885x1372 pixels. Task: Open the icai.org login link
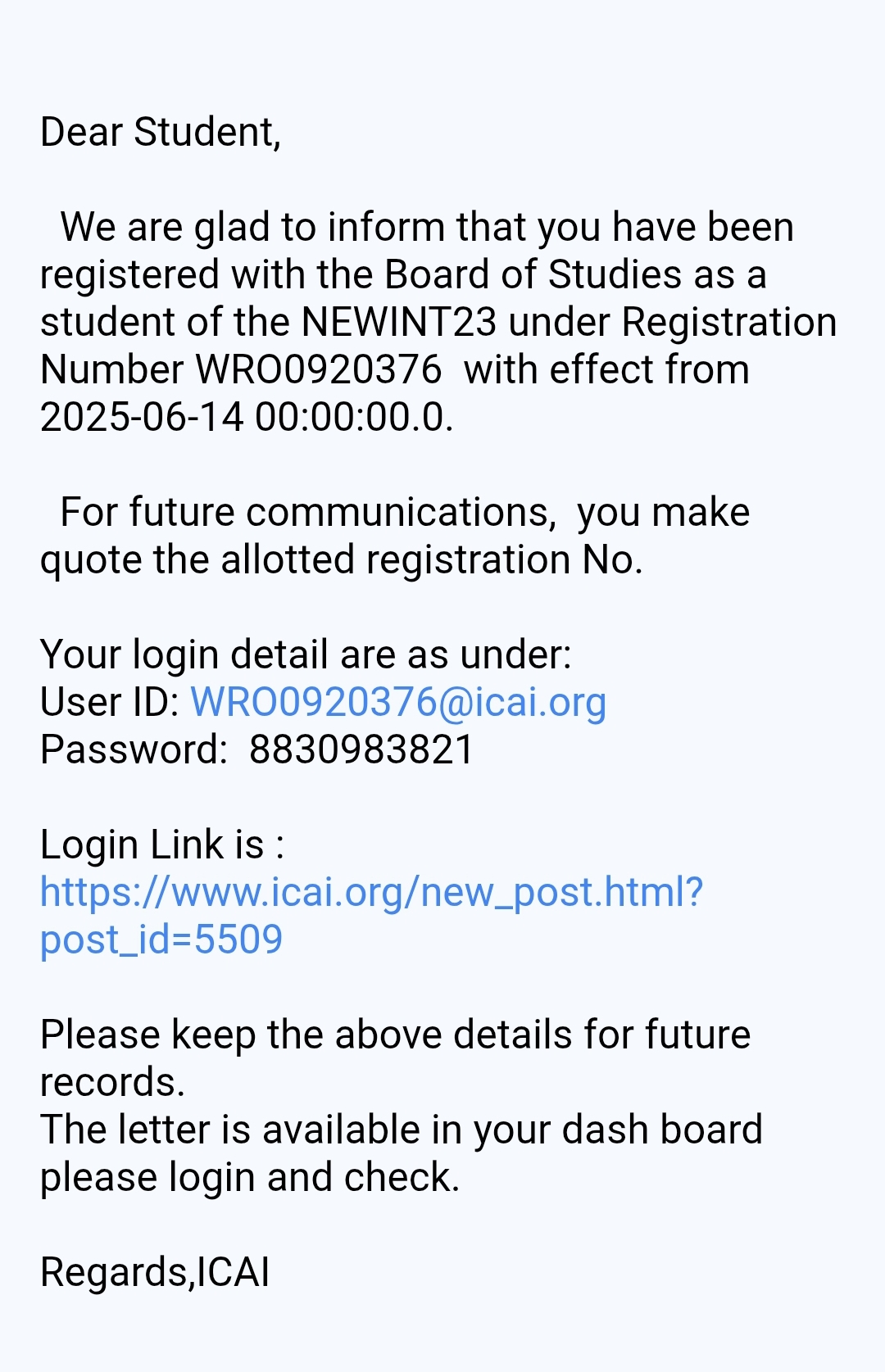click(371, 892)
